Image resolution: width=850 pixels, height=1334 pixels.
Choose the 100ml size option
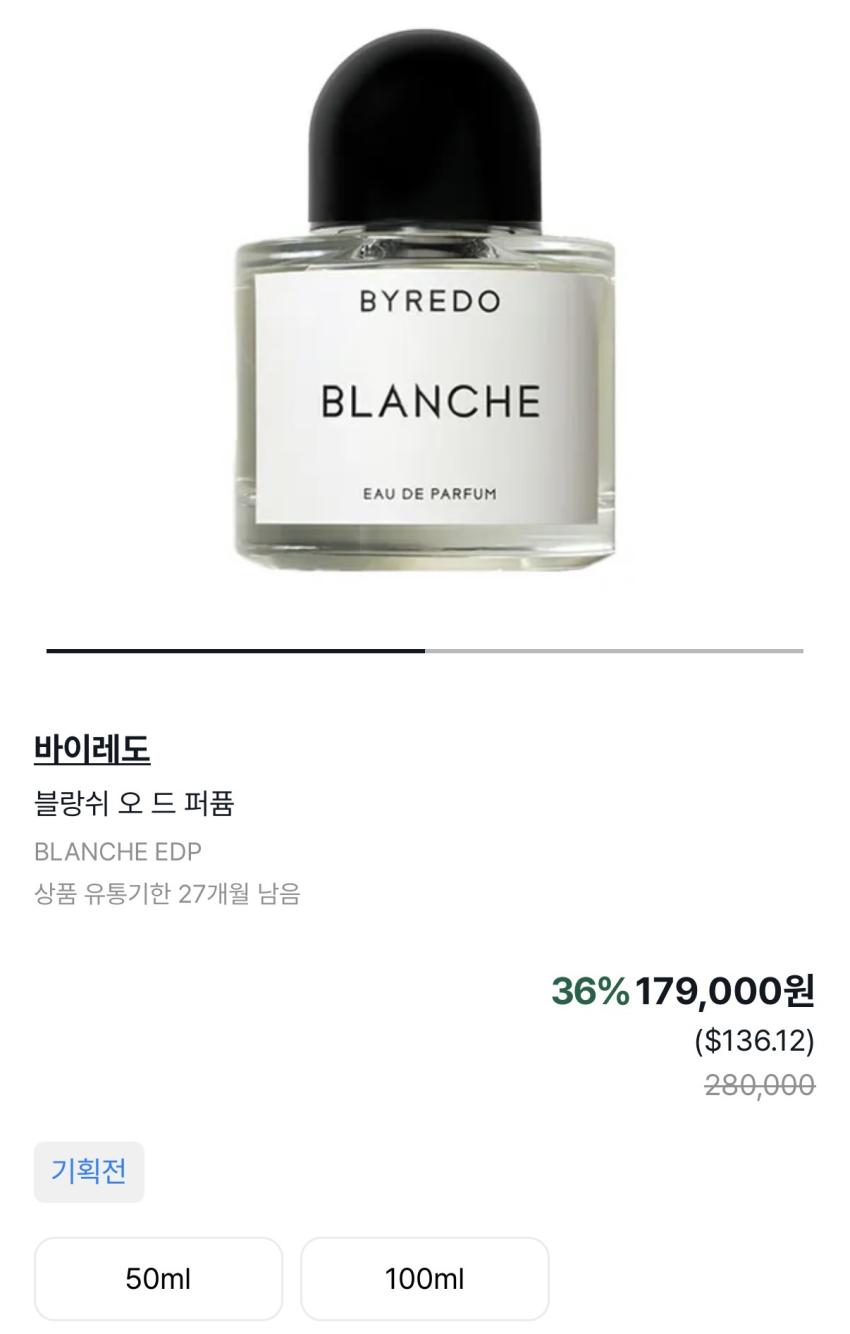pos(424,1278)
